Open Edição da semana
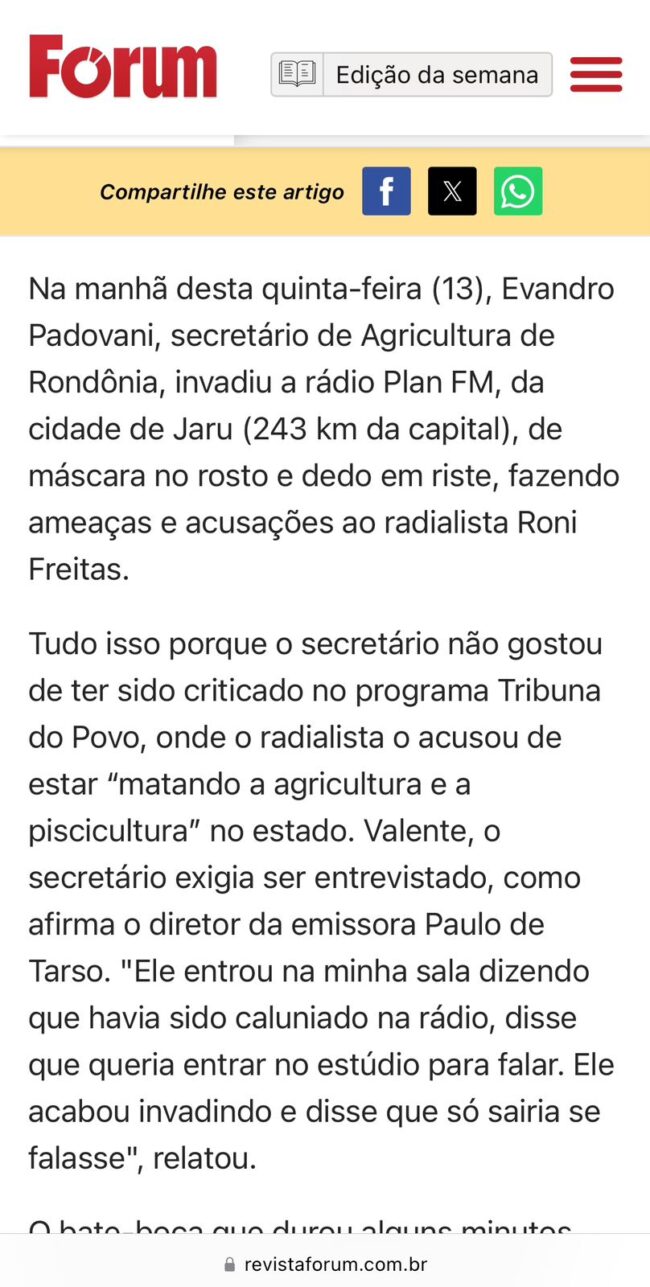 (x=411, y=74)
